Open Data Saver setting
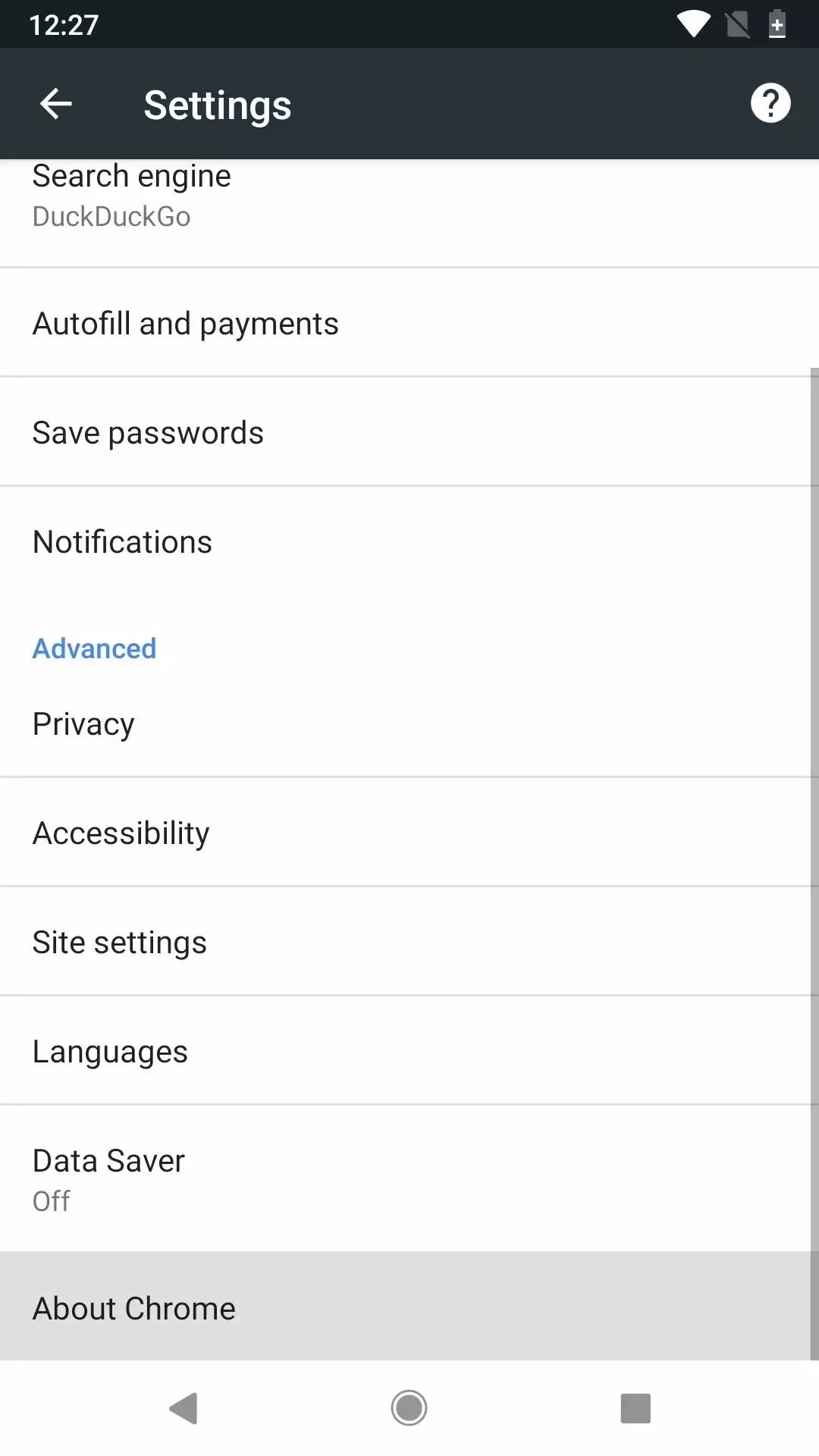819x1456 pixels. (x=409, y=1179)
